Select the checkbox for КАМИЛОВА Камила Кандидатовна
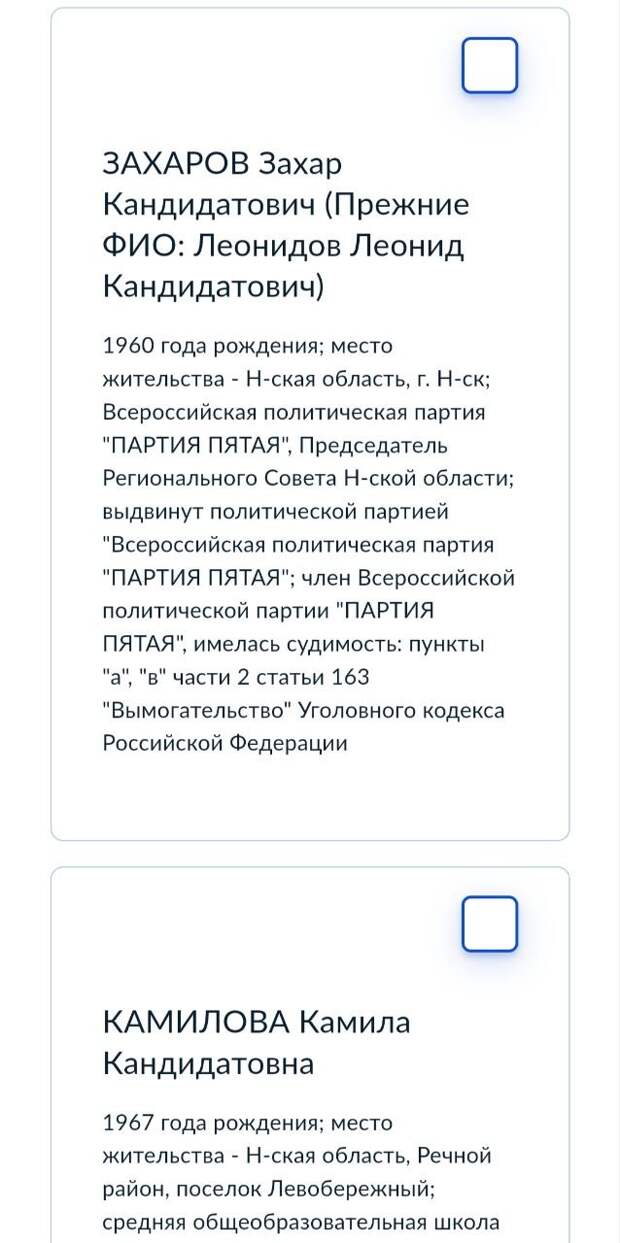The width and height of the screenshot is (620, 1243). 490,924
